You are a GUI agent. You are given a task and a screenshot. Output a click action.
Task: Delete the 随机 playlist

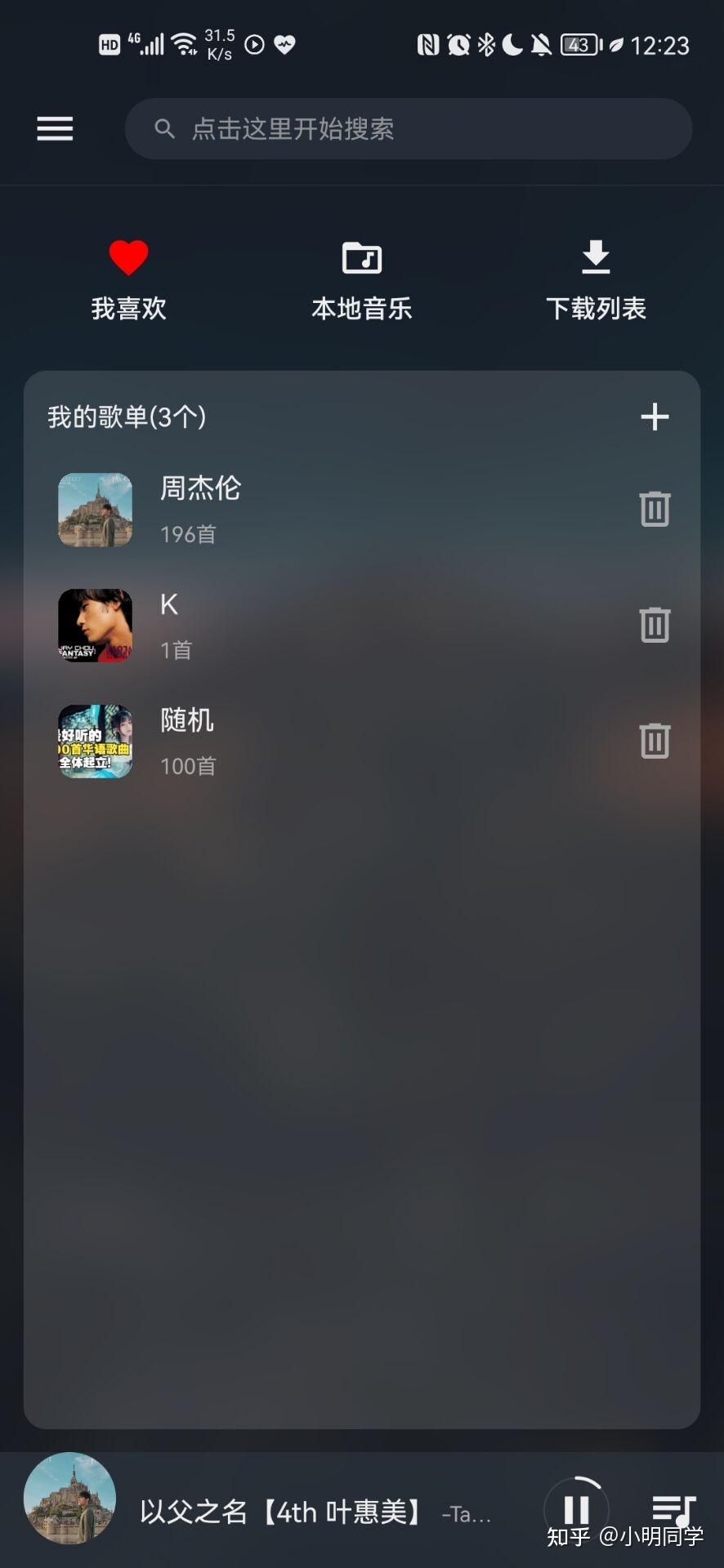pyautogui.click(x=654, y=741)
